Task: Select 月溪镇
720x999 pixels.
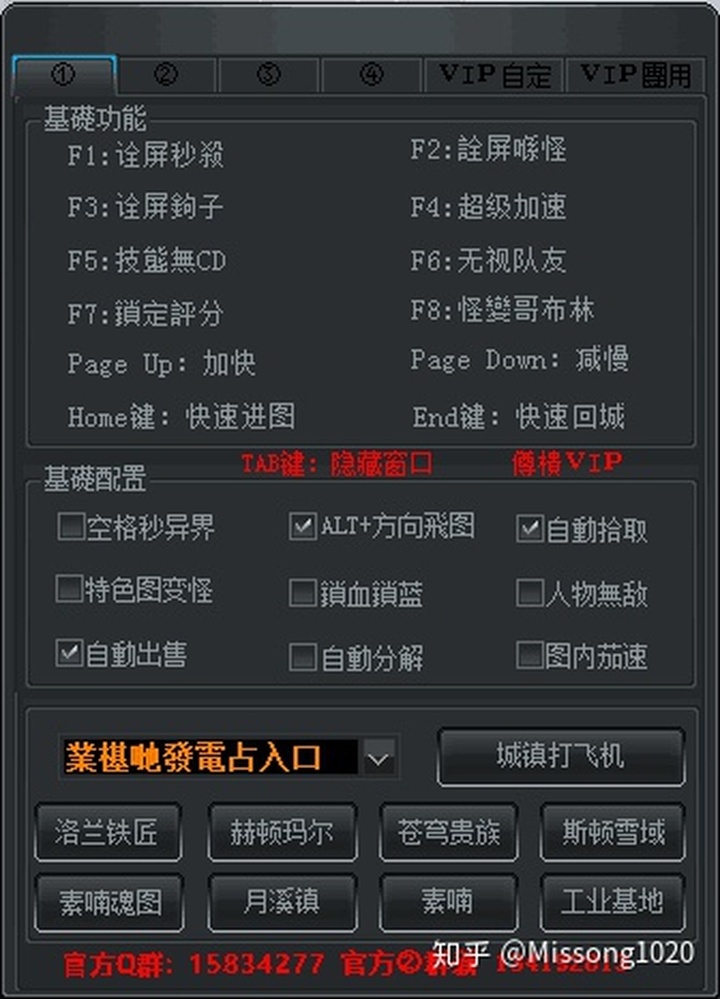Action: click(x=282, y=902)
